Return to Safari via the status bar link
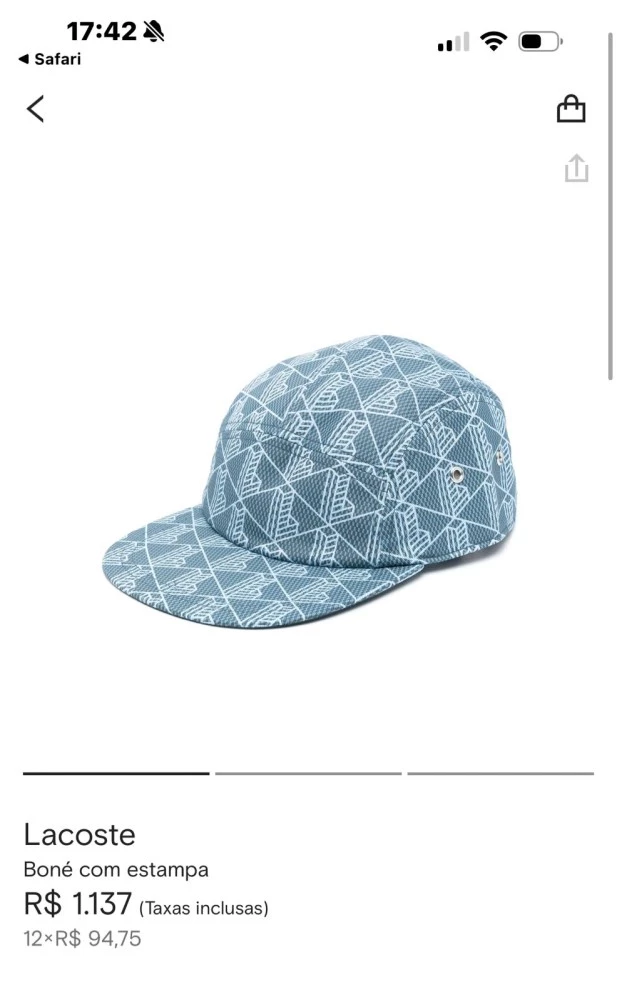 tap(50, 59)
